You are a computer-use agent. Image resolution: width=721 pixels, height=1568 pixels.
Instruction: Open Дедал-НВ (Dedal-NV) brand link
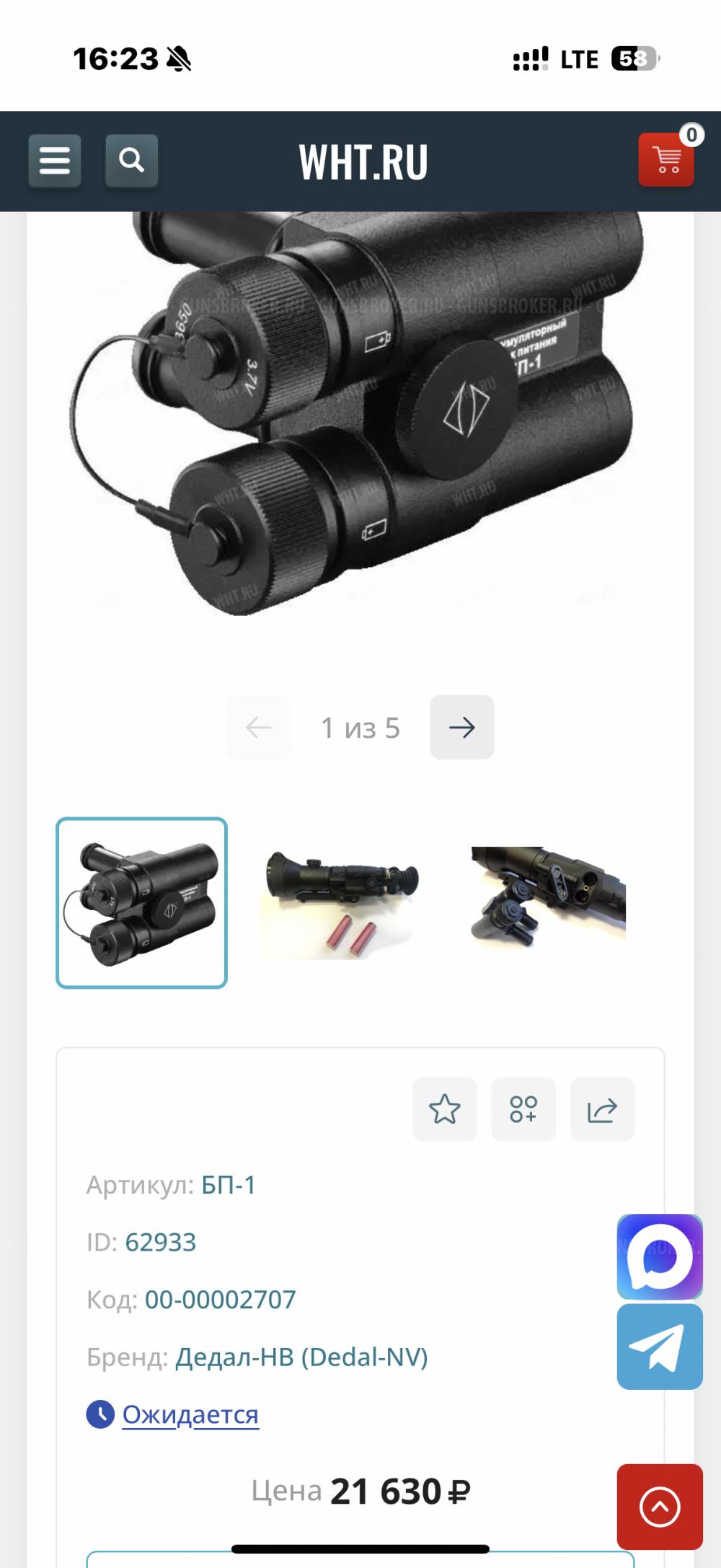click(301, 1357)
